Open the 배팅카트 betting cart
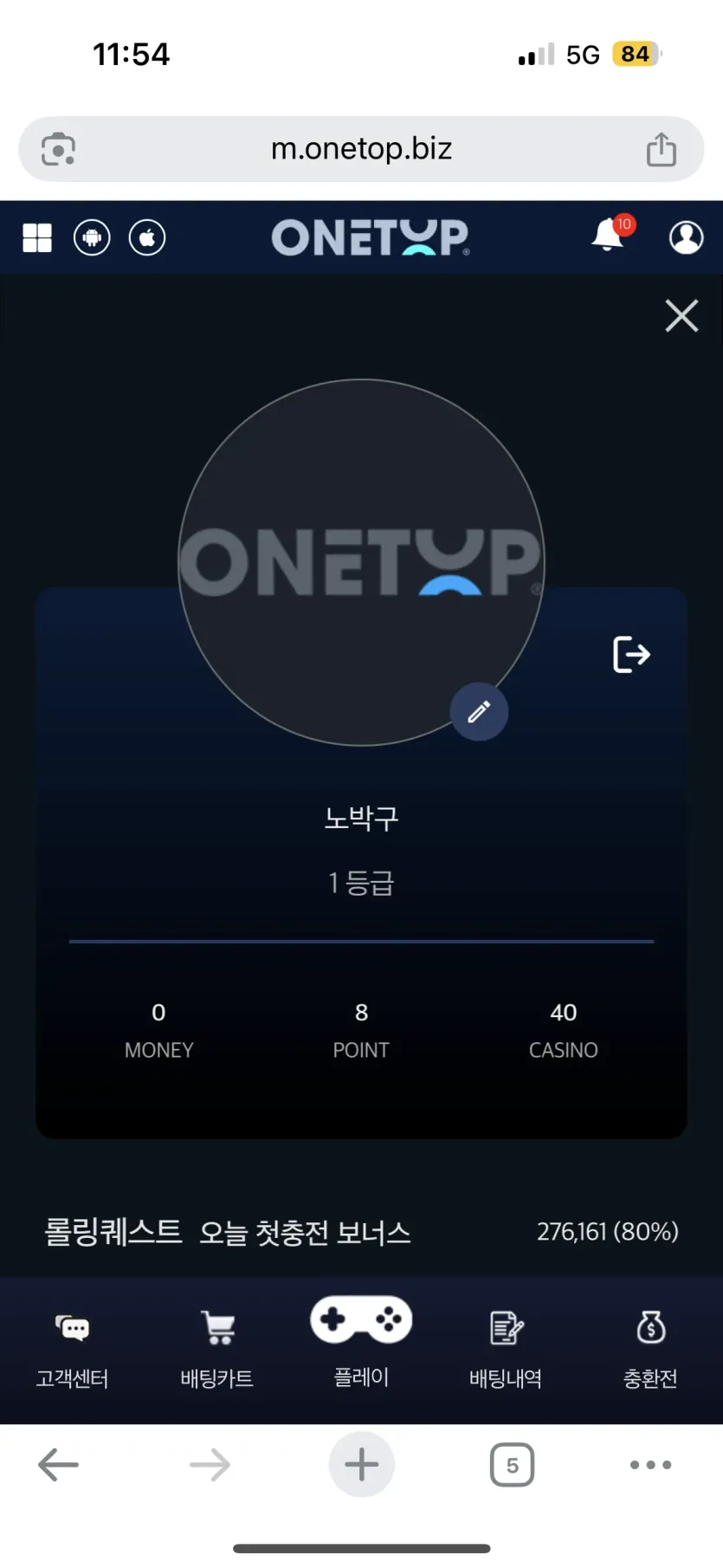The width and height of the screenshot is (723, 1568). coord(216,1350)
